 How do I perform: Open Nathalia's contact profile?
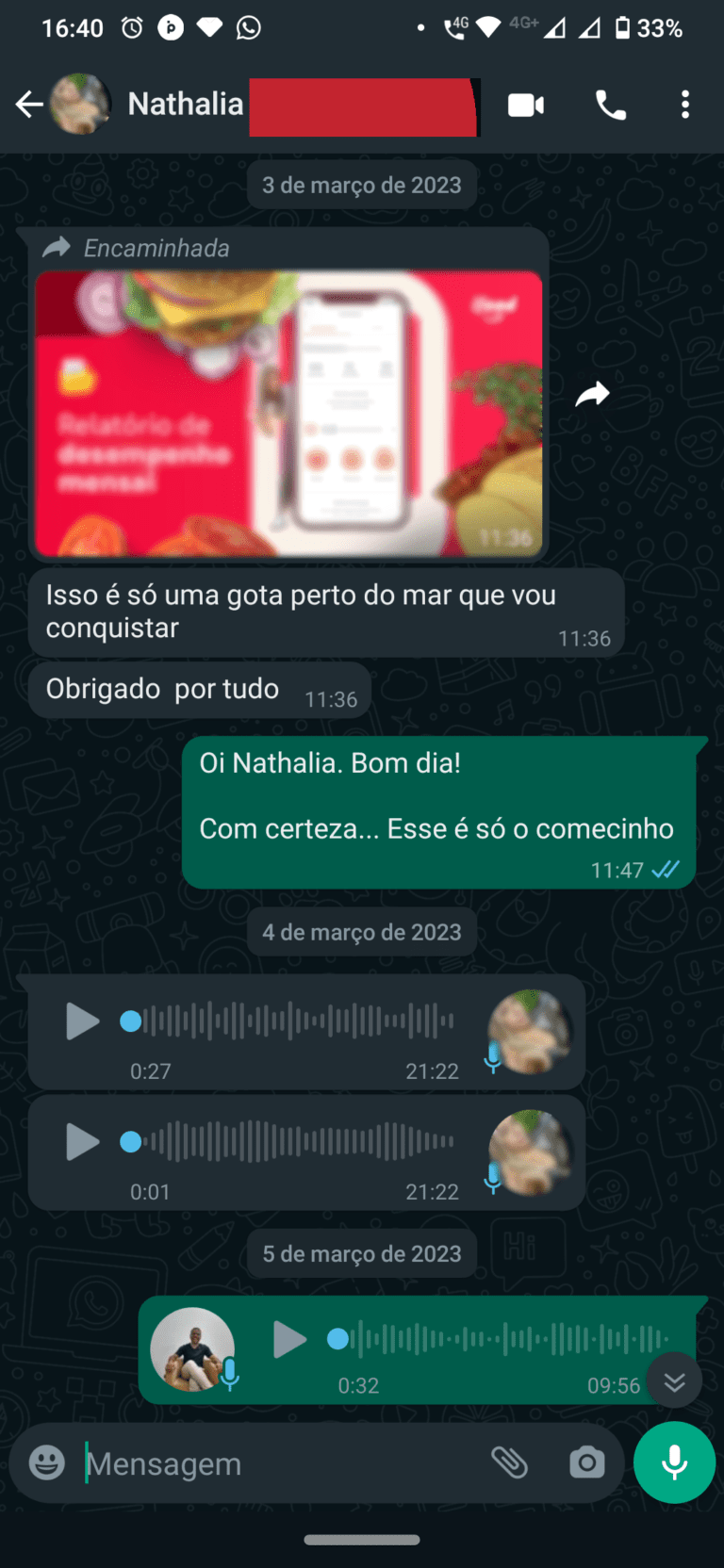[186, 105]
